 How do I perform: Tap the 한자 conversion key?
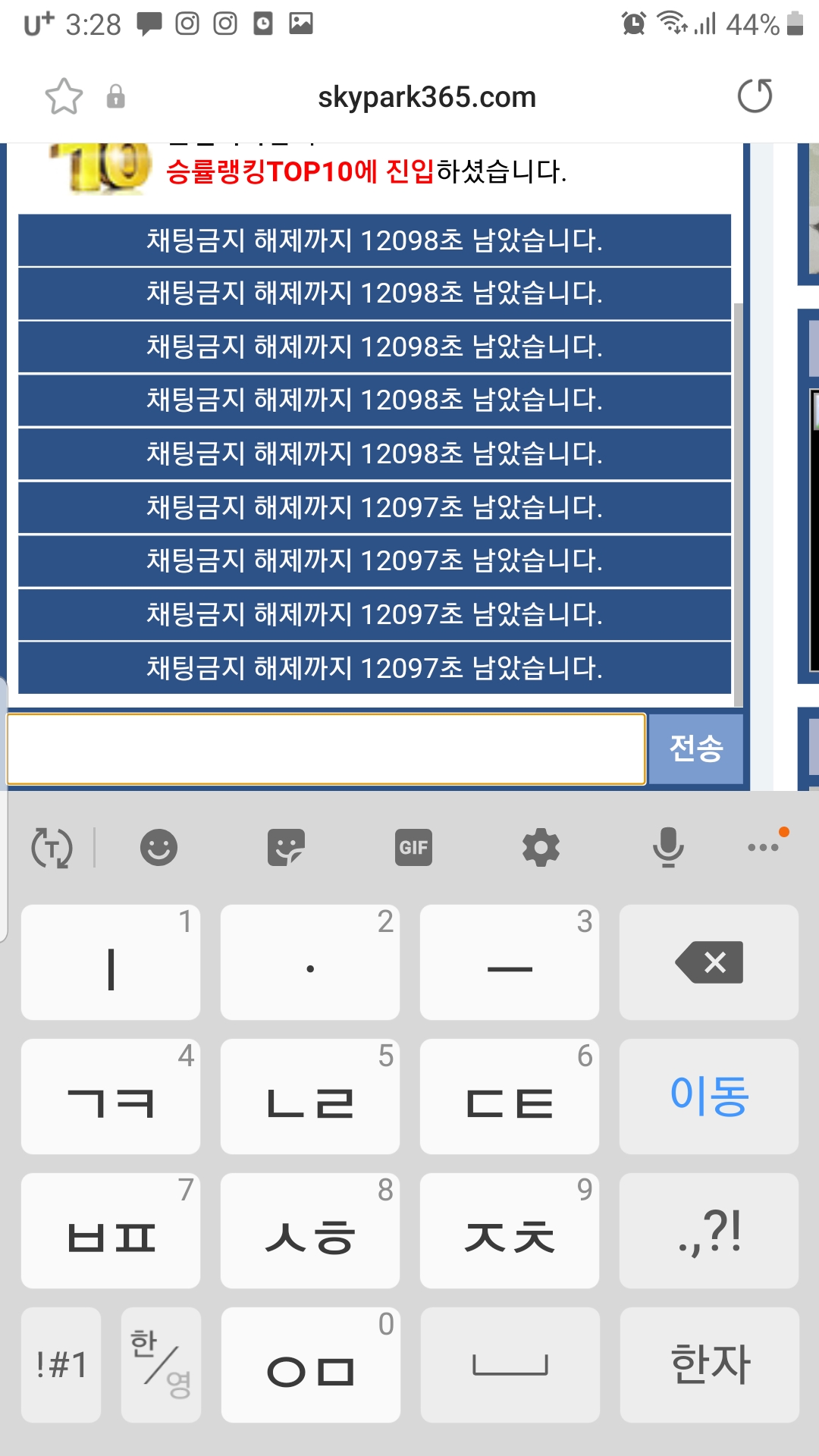[710, 1365]
